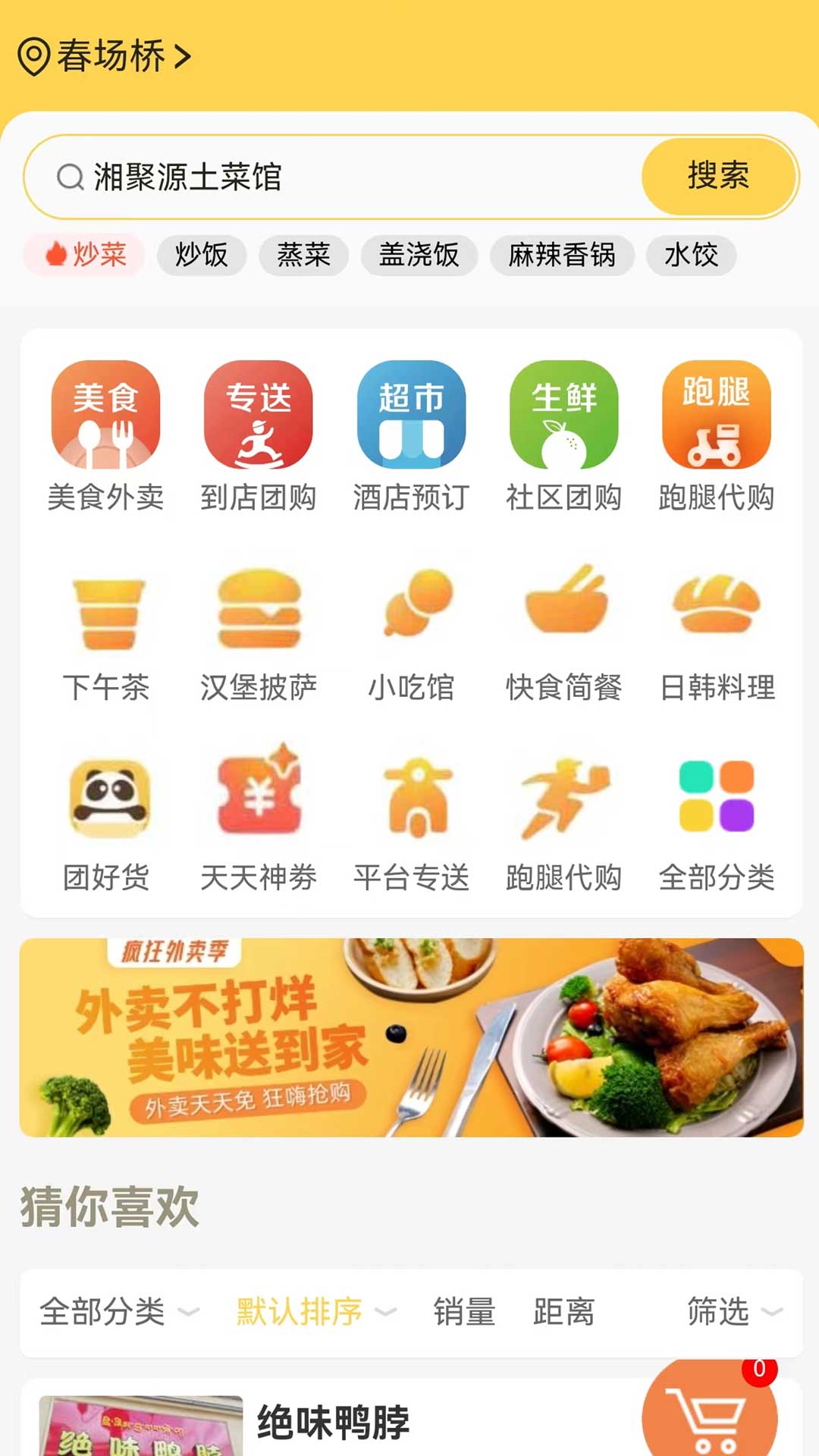Sort the list by 销量
819x1456 pixels.
tap(464, 1312)
